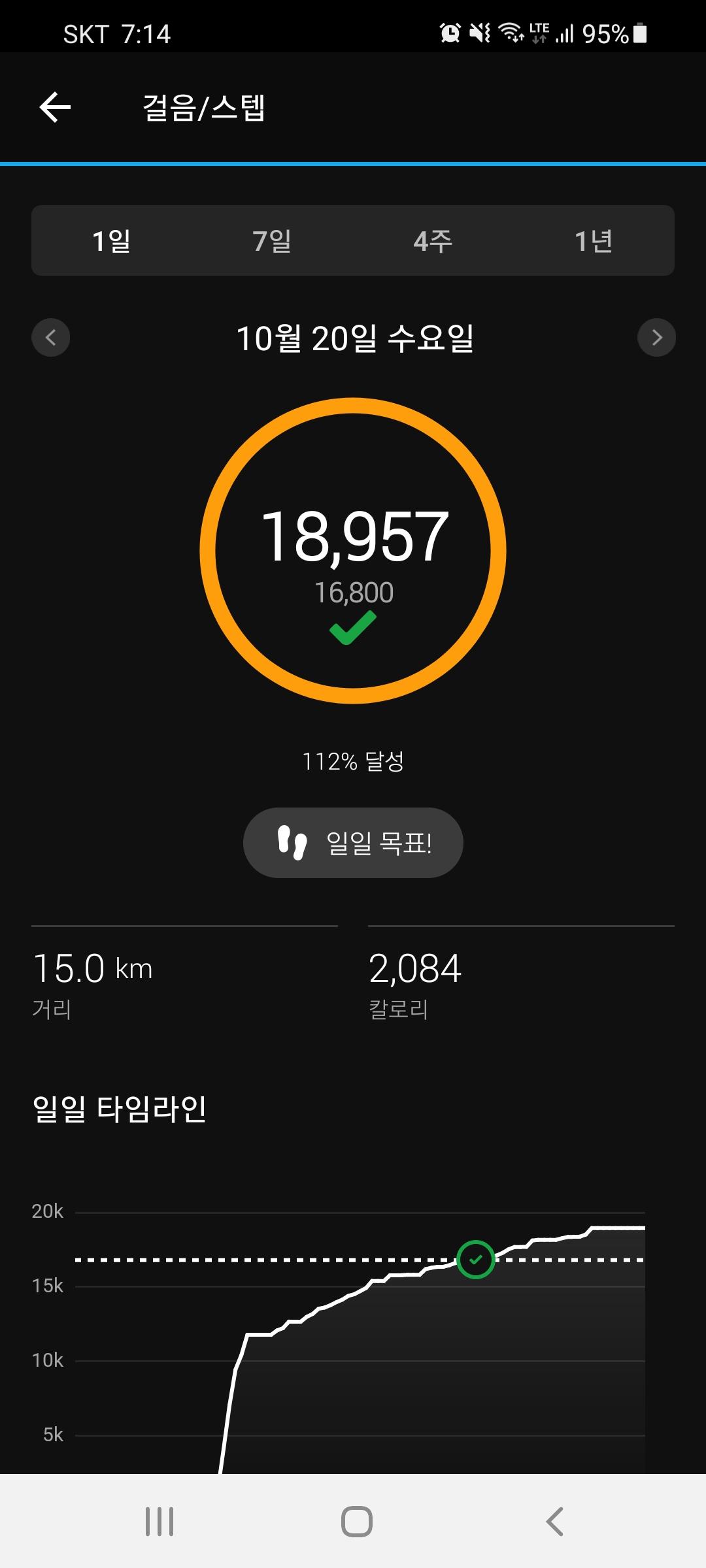Go back from the 걸음/스텝 screen

pyautogui.click(x=55, y=108)
